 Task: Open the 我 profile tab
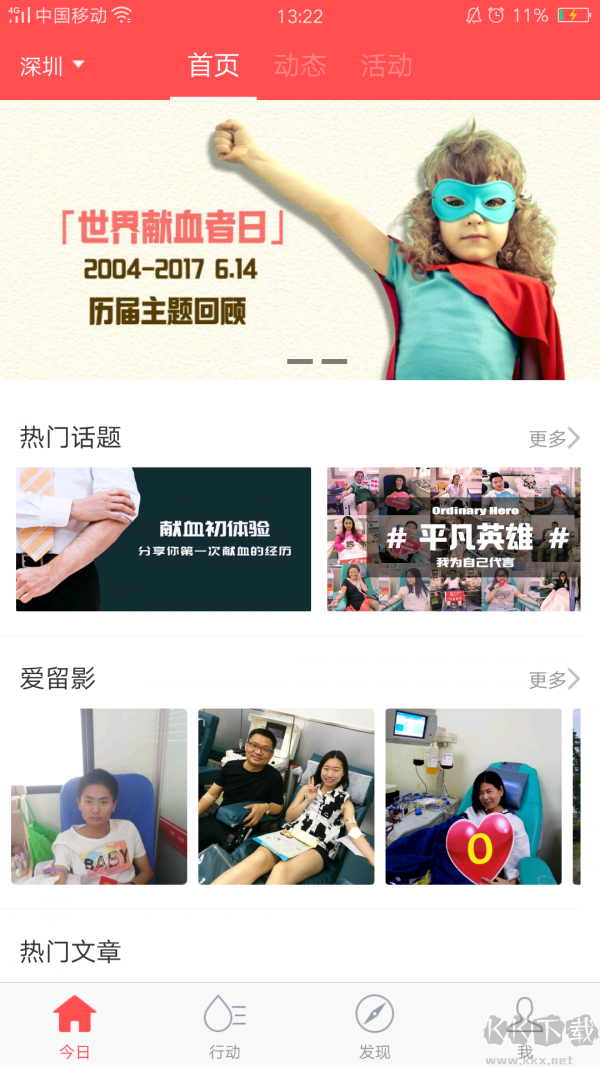coord(525,1026)
